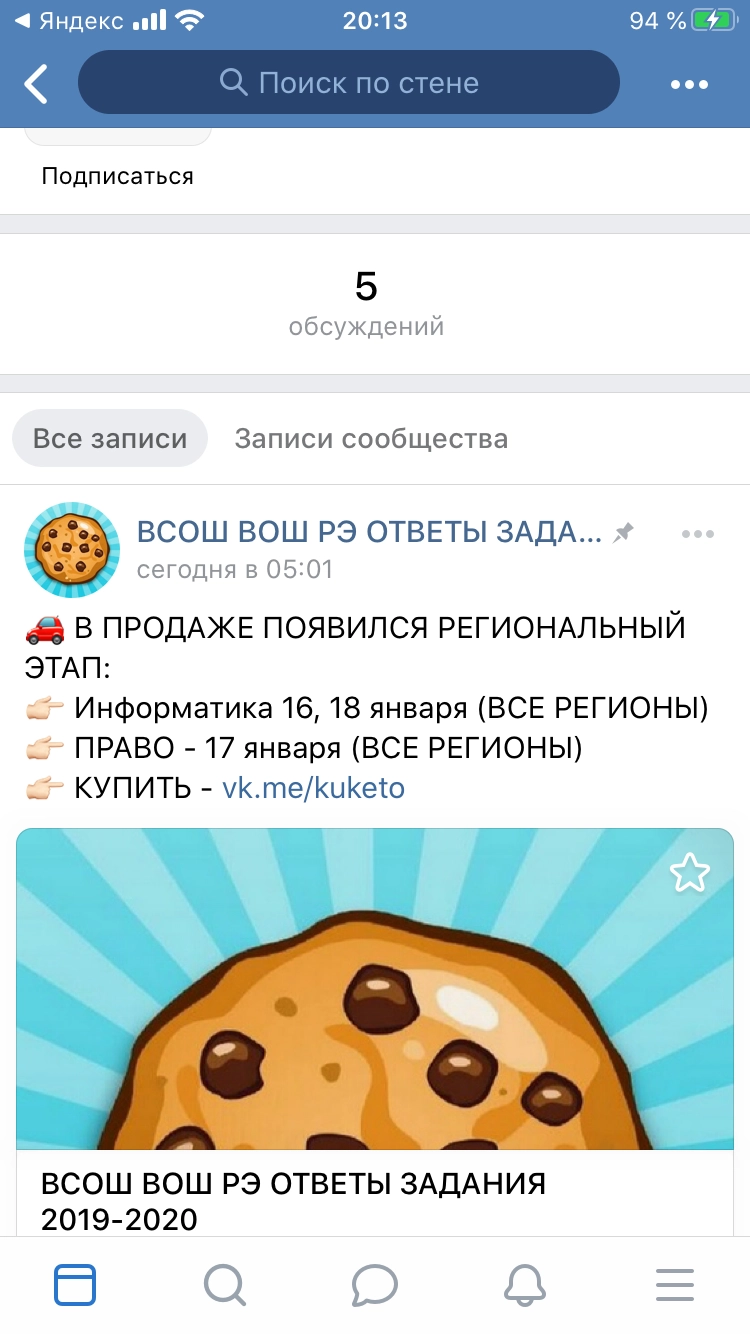Open the 5 обсуждений section
750x1334 pixels.
tap(366, 303)
